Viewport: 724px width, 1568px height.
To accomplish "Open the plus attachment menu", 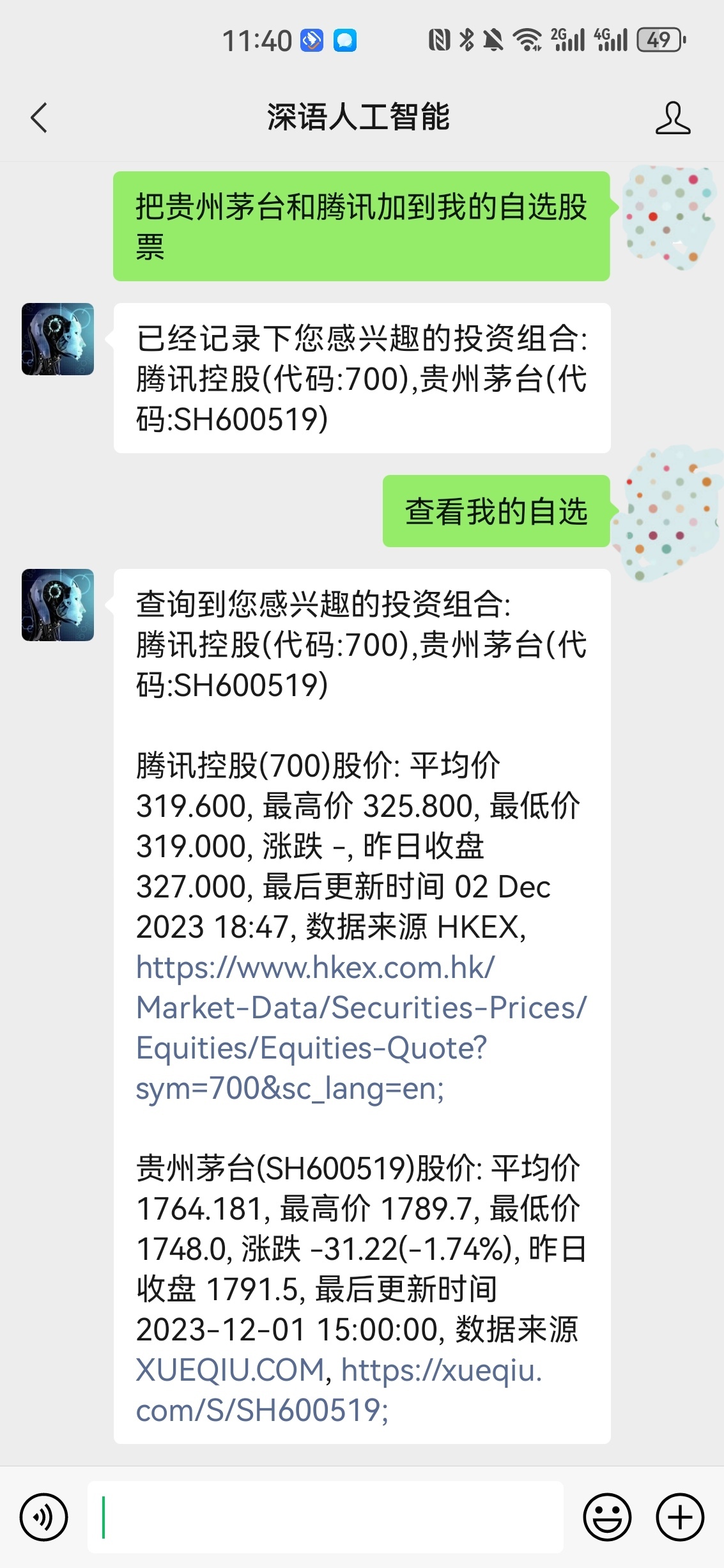I will (x=680, y=1517).
